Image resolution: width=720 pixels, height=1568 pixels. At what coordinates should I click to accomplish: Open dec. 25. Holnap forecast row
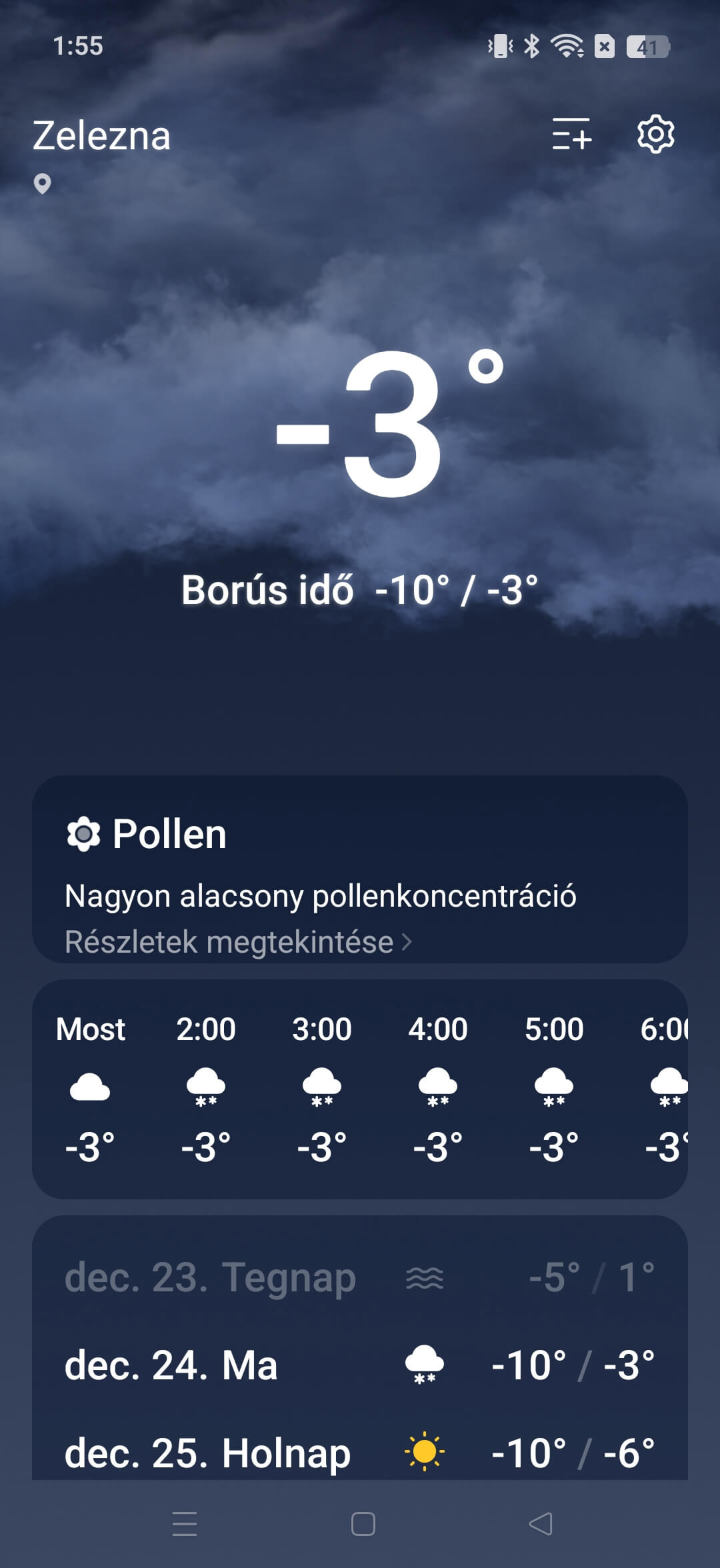pos(360,1453)
